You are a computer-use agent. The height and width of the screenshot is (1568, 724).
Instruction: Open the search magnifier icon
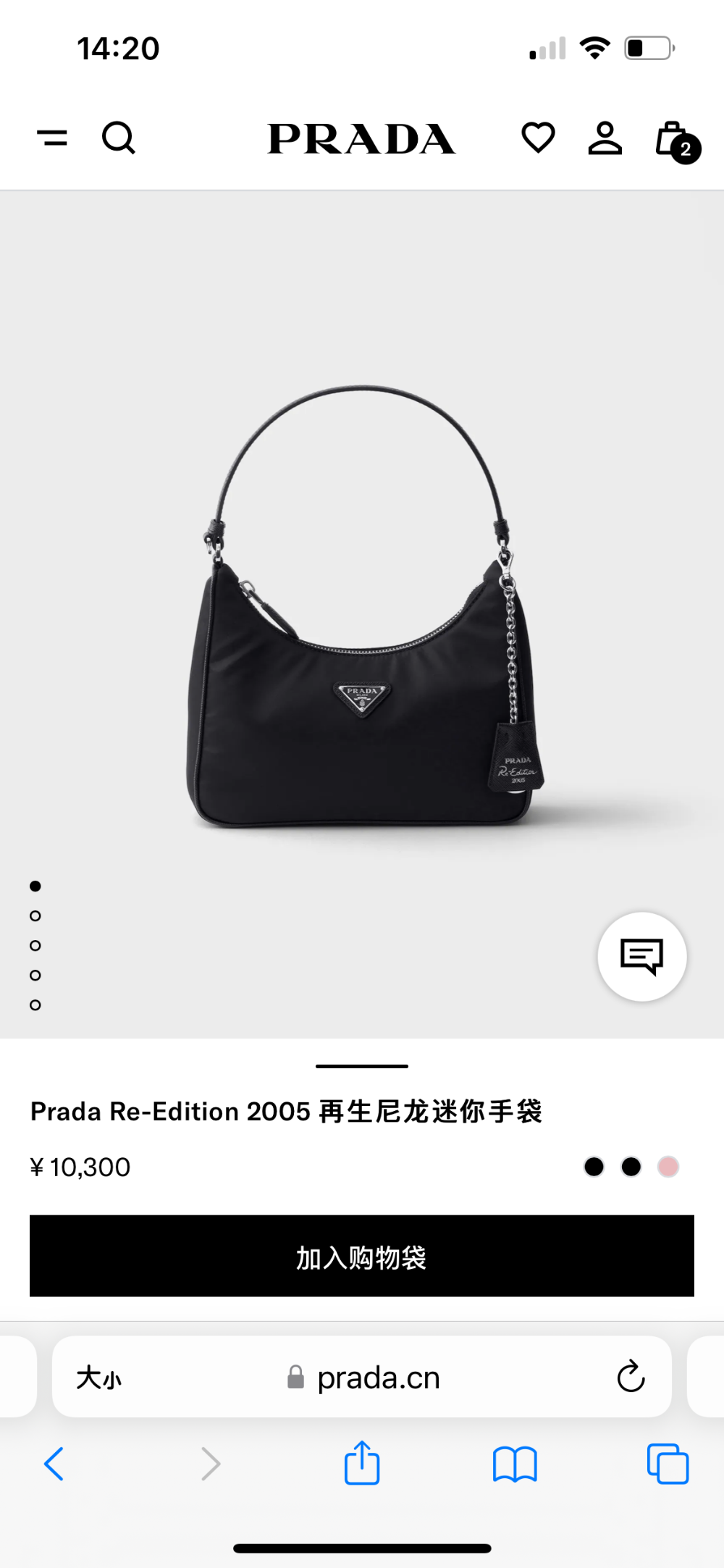[119, 138]
